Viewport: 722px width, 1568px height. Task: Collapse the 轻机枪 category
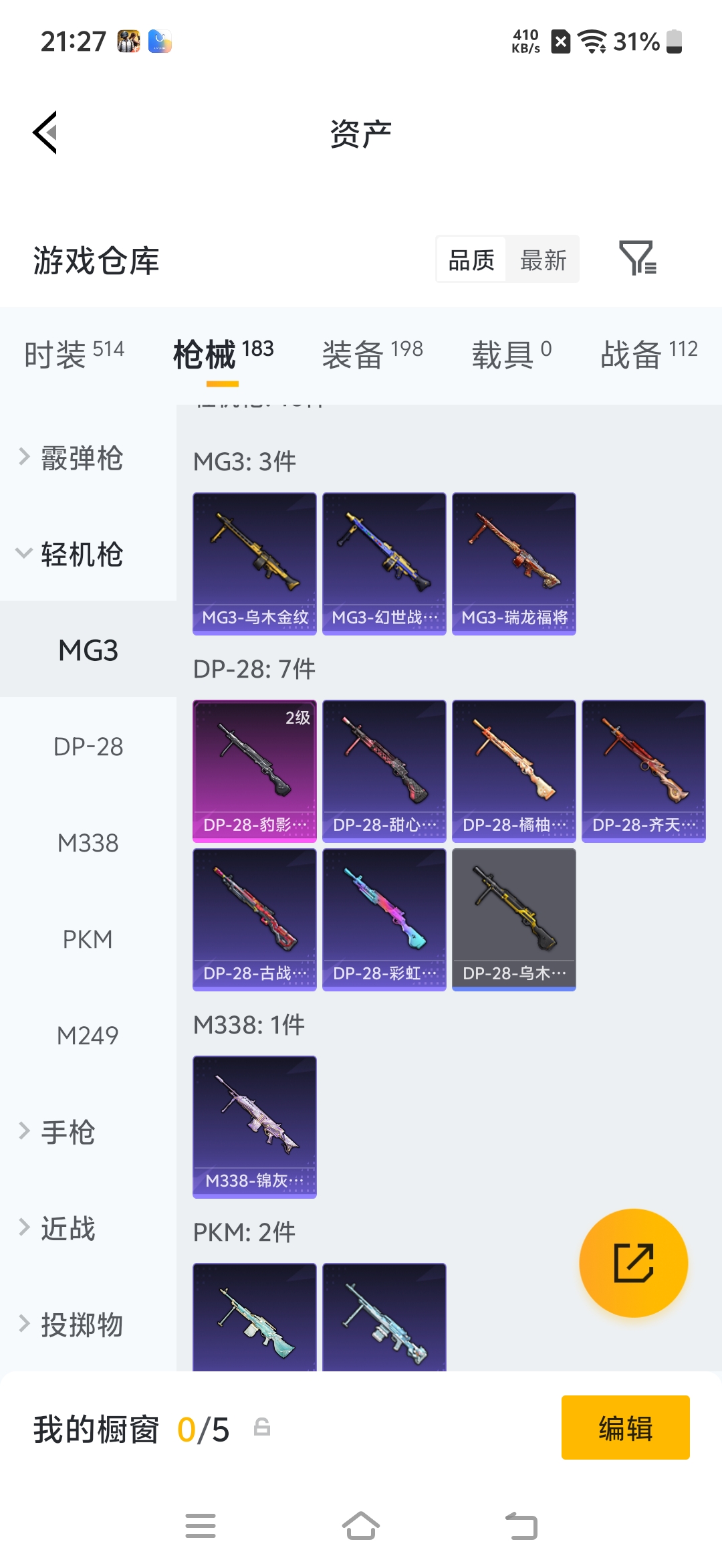coord(82,555)
